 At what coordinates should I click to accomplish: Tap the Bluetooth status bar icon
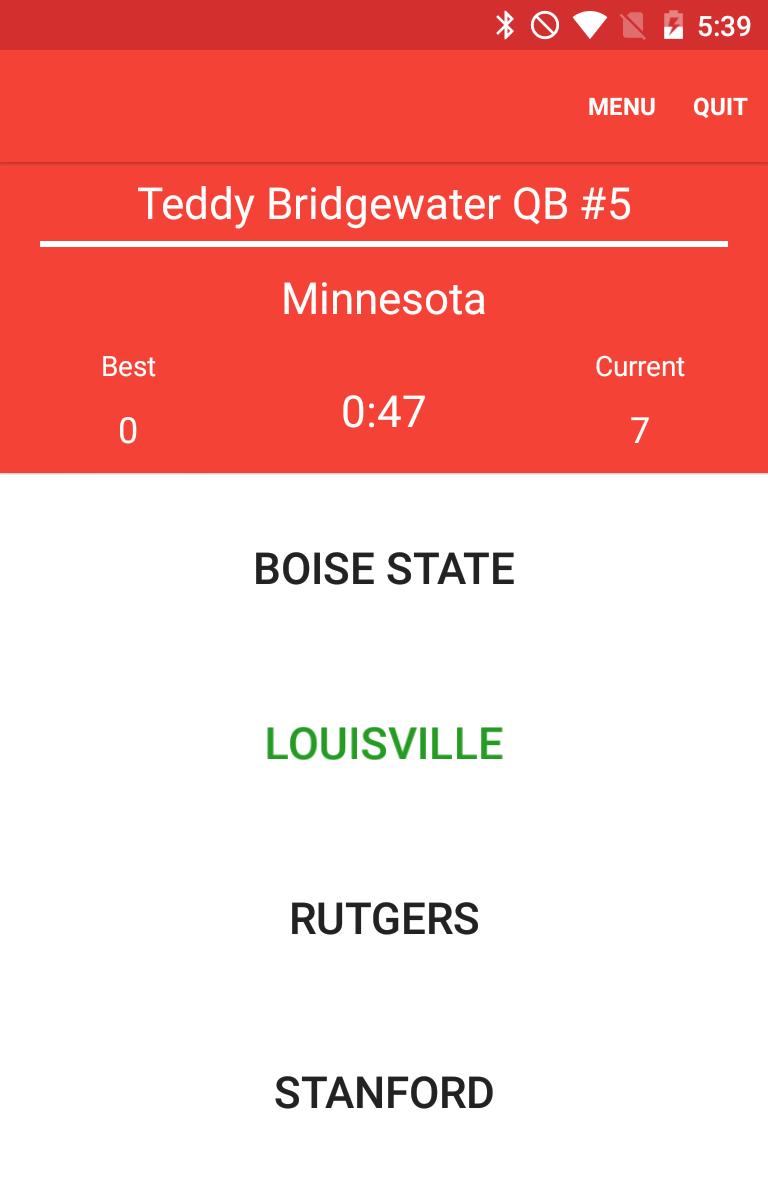tap(504, 25)
